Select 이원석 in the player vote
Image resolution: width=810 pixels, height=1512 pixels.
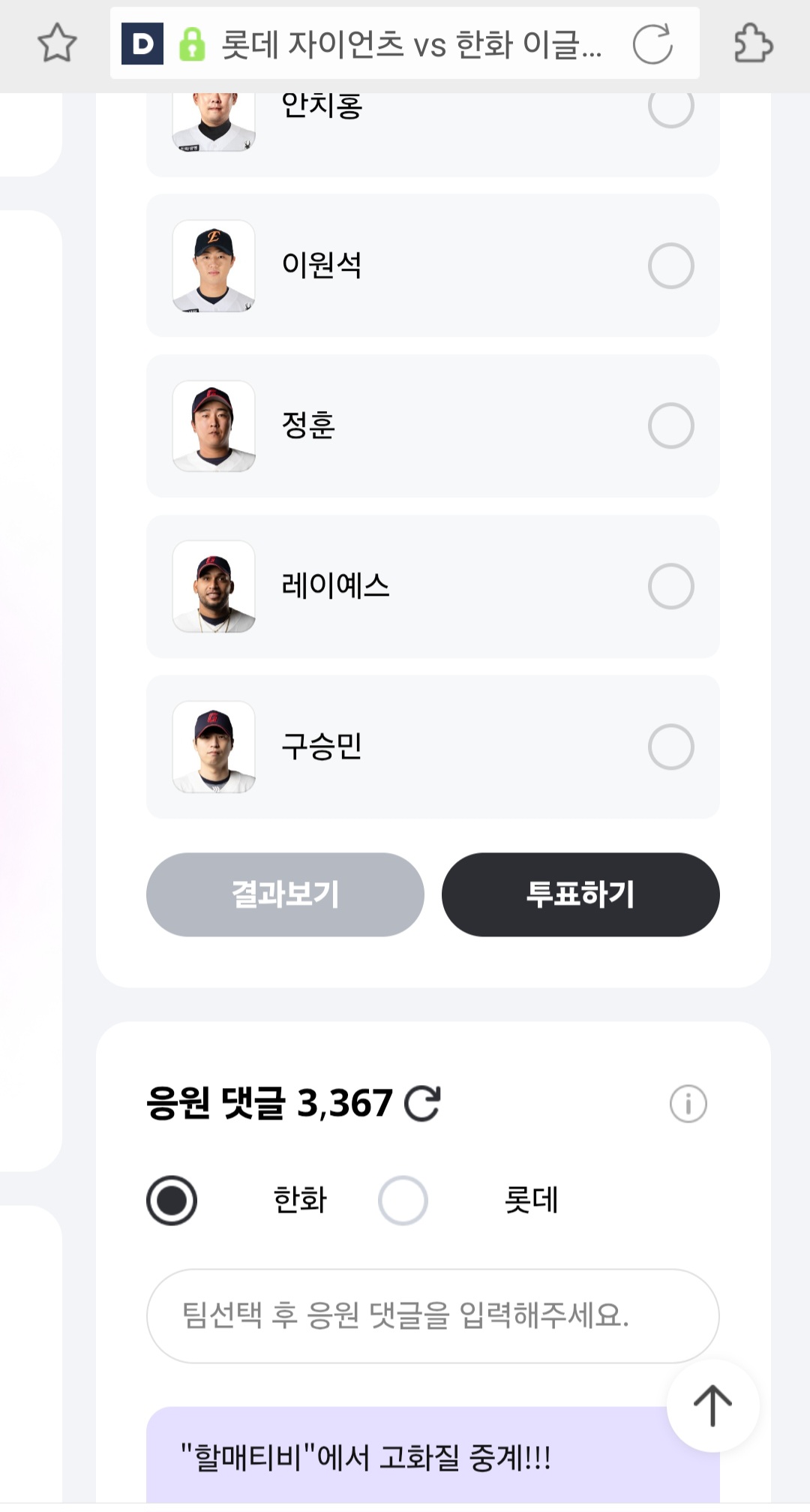[x=670, y=266]
